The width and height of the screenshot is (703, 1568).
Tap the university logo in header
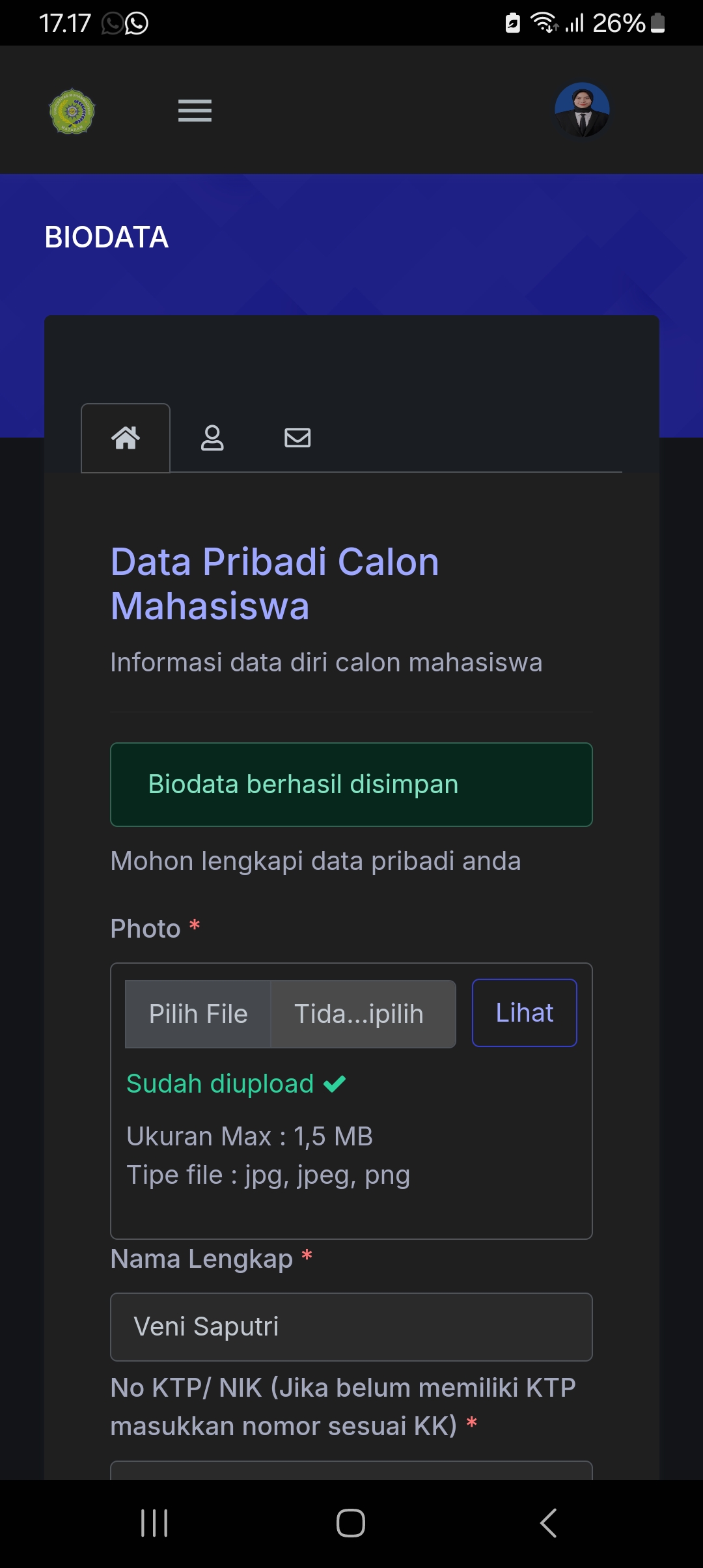click(x=72, y=111)
